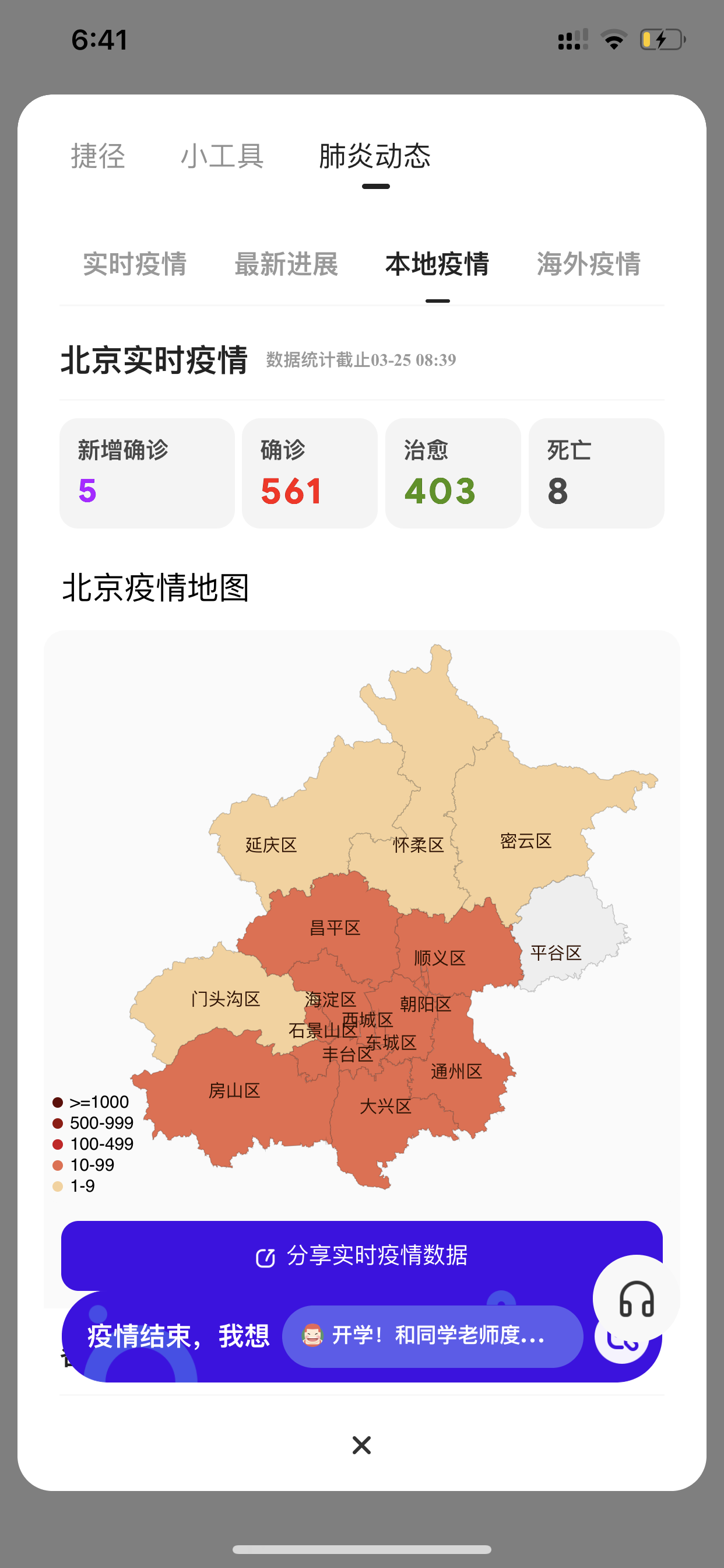This screenshot has height=1568, width=724.
Task: Tap 密云区 on the Beijing map
Action: [526, 841]
